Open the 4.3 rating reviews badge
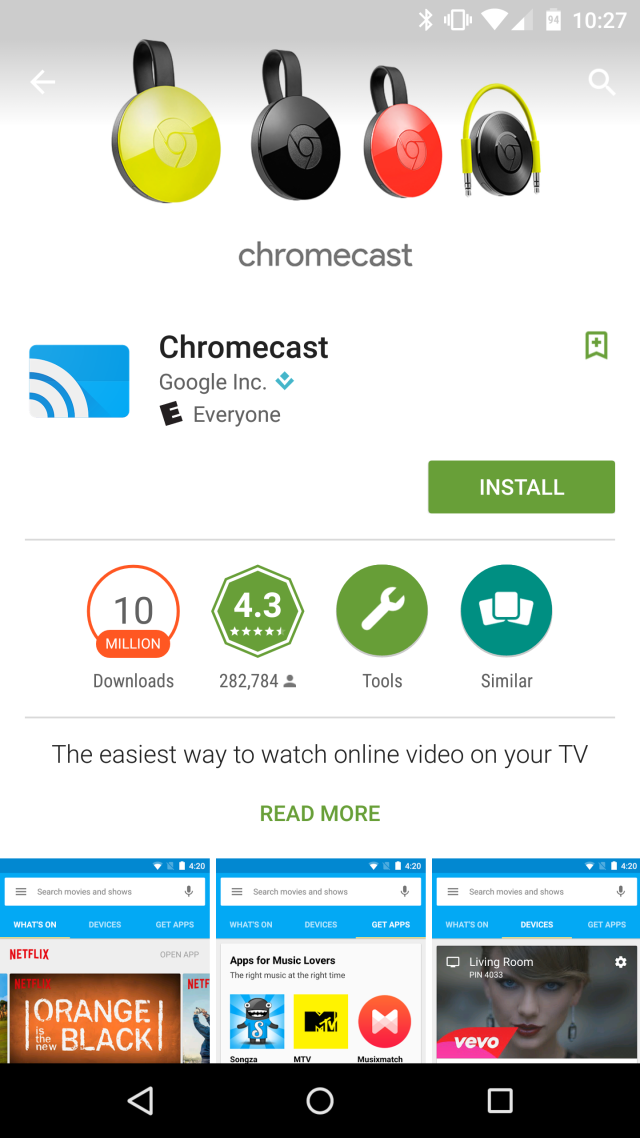Viewport: 640px width, 1138px height. [x=257, y=610]
